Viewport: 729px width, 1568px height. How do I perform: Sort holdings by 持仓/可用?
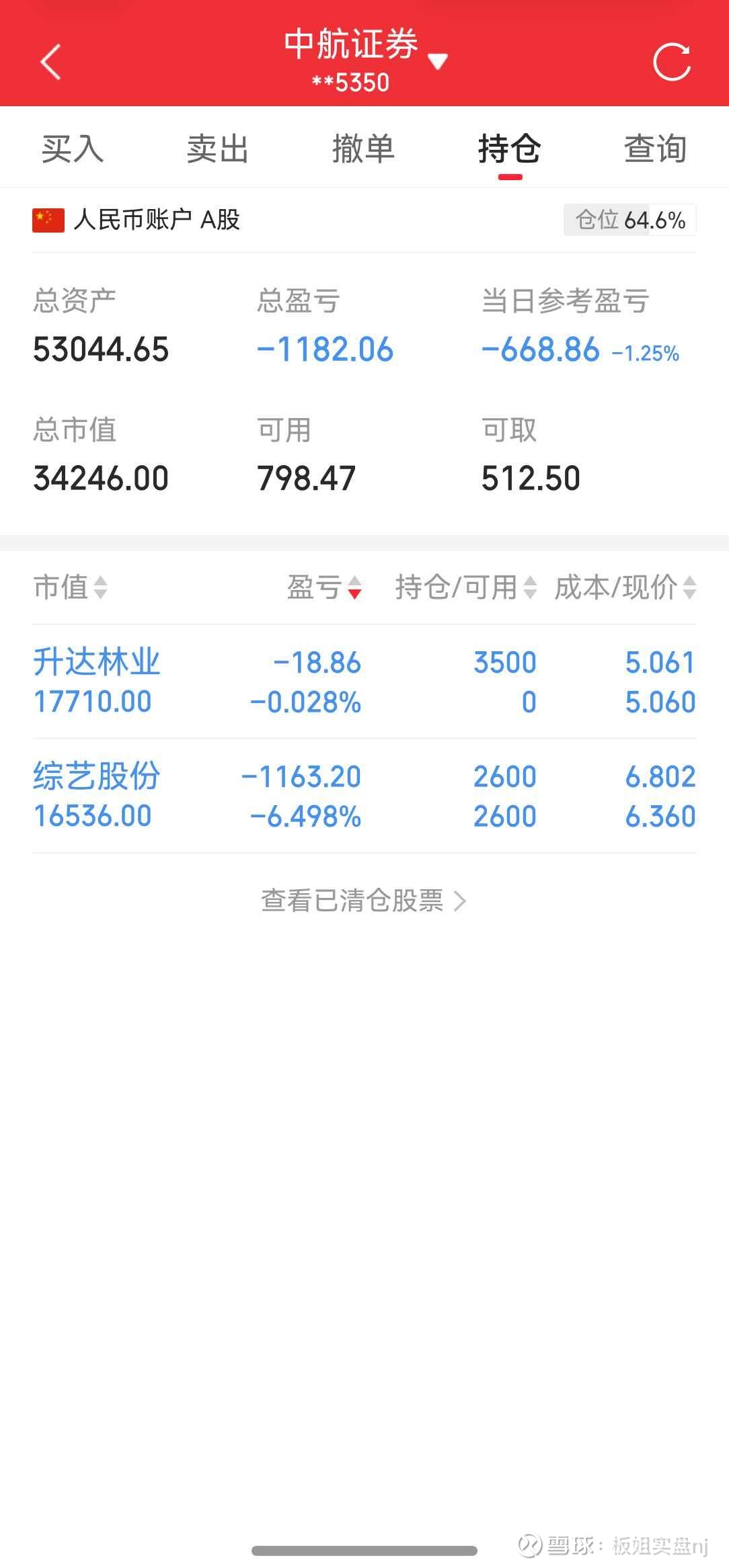[x=466, y=587]
